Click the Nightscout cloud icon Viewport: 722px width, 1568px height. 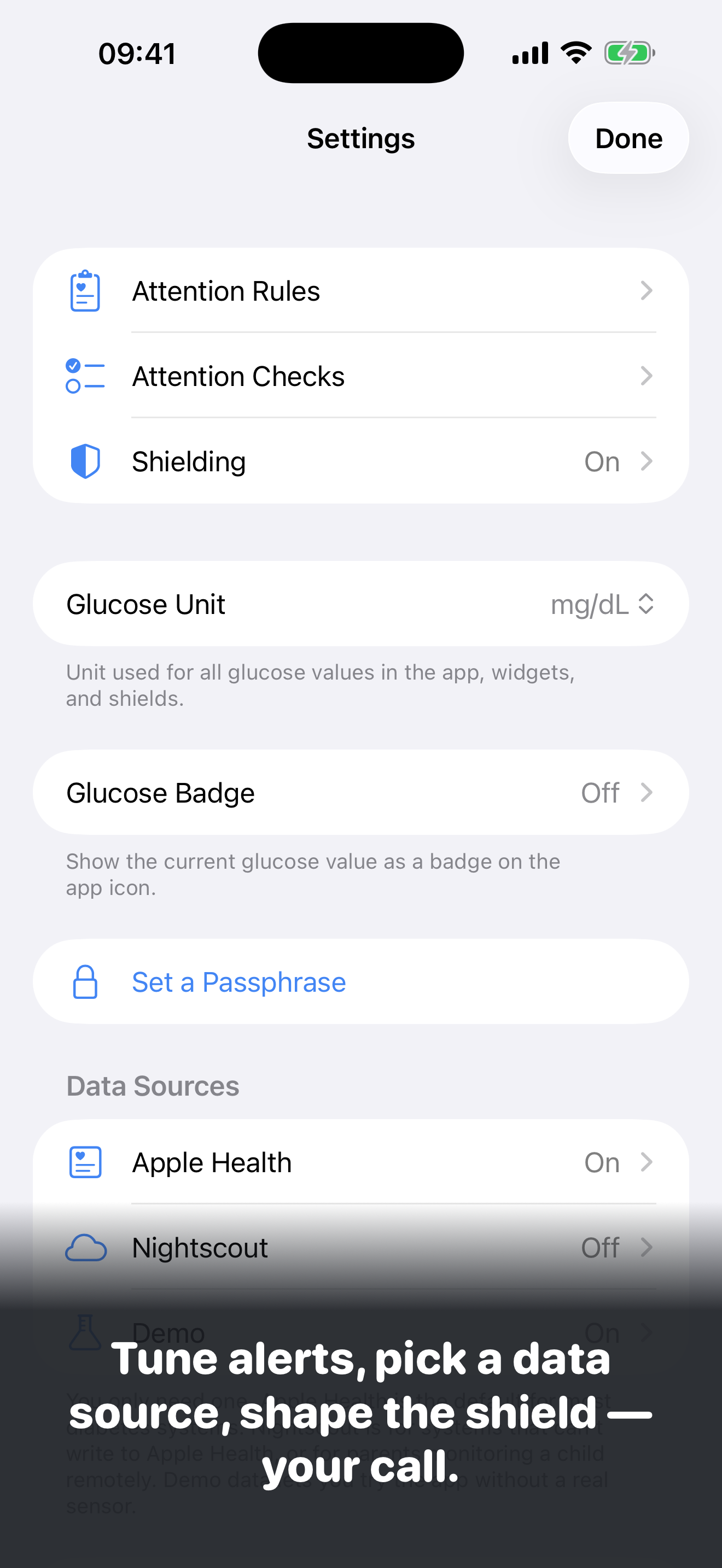click(86, 1247)
